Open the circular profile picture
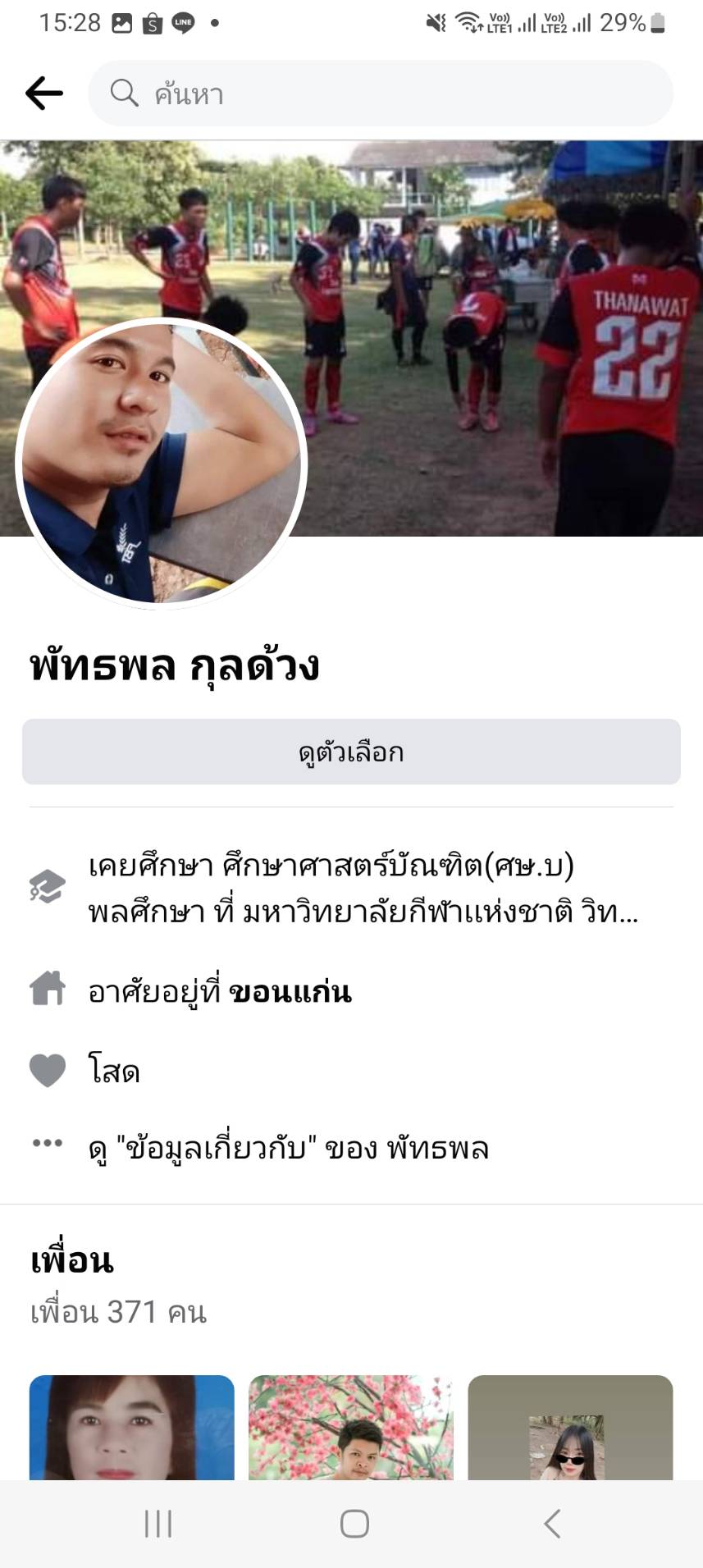This screenshot has height=1568, width=703. coord(161,464)
